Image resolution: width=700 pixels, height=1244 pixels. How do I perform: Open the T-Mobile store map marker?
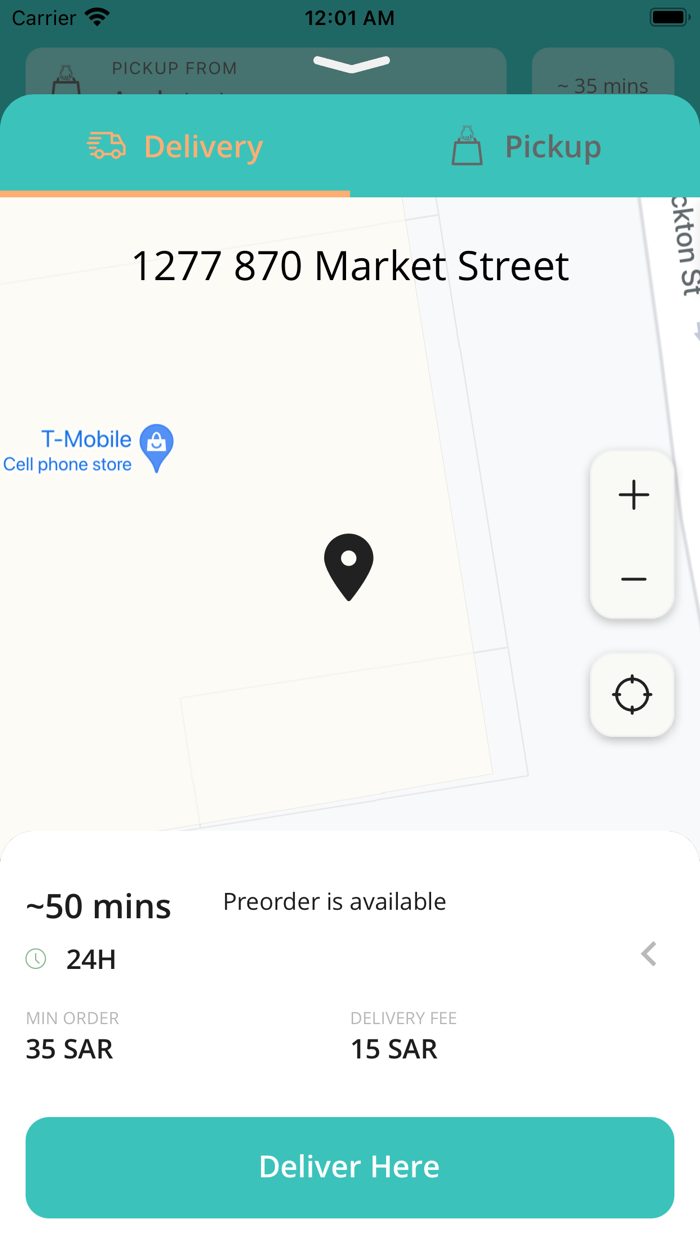(x=156, y=446)
